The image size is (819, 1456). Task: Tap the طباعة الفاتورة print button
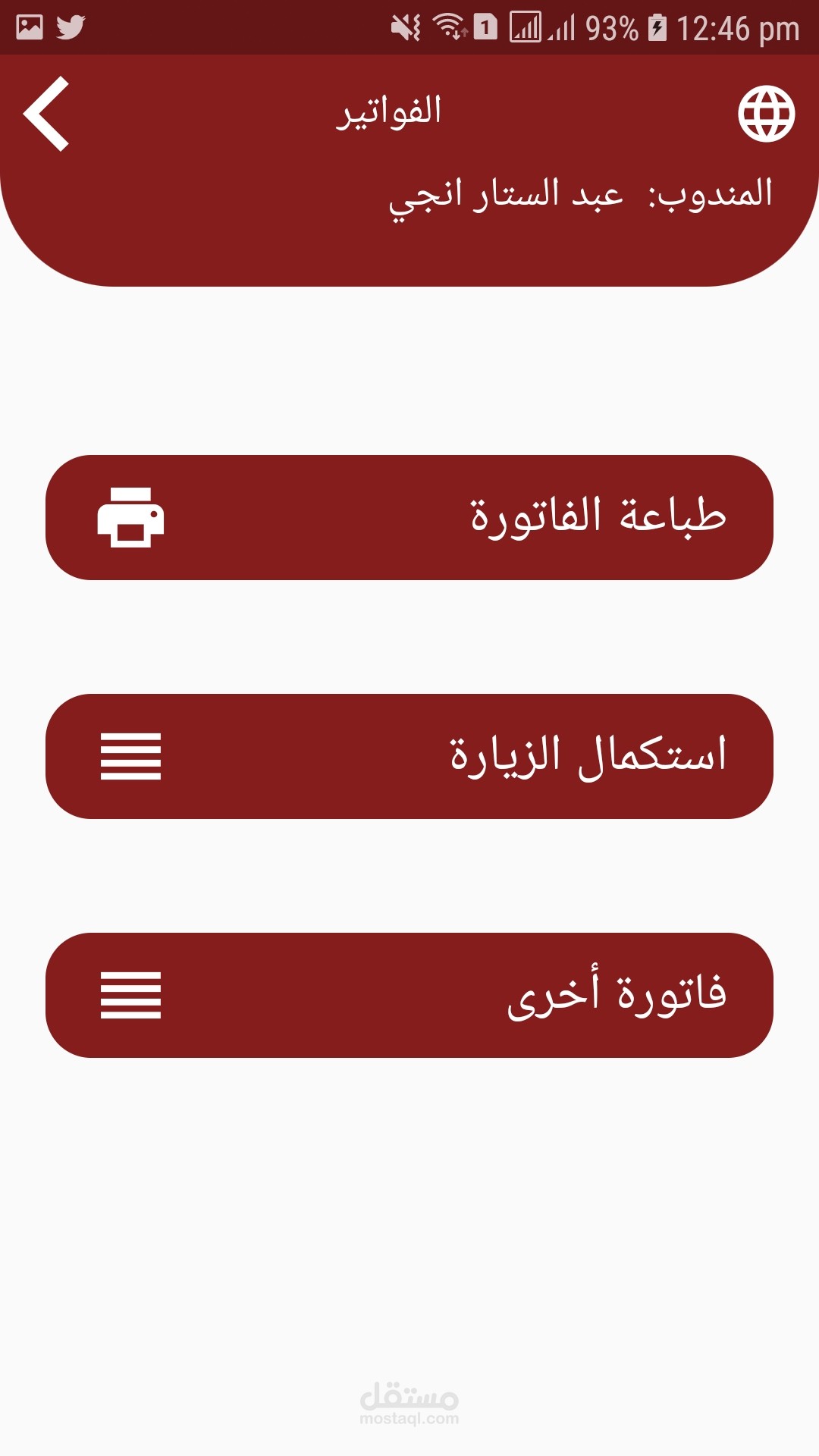tap(409, 518)
